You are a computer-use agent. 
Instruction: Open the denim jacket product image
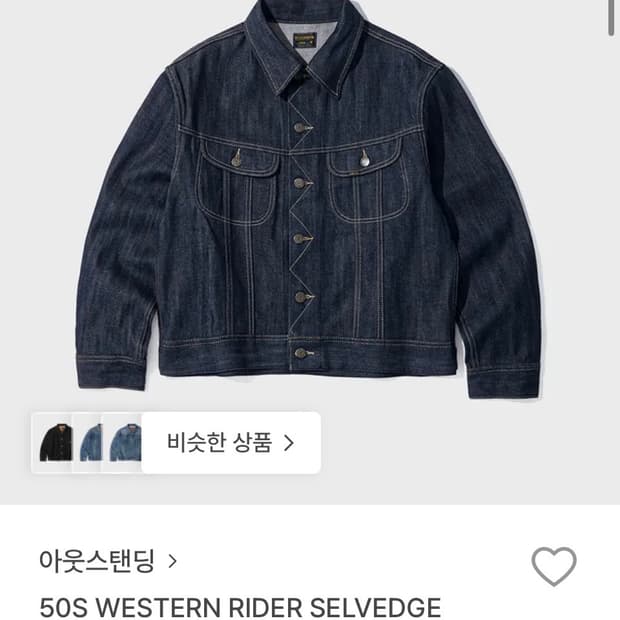(310, 199)
